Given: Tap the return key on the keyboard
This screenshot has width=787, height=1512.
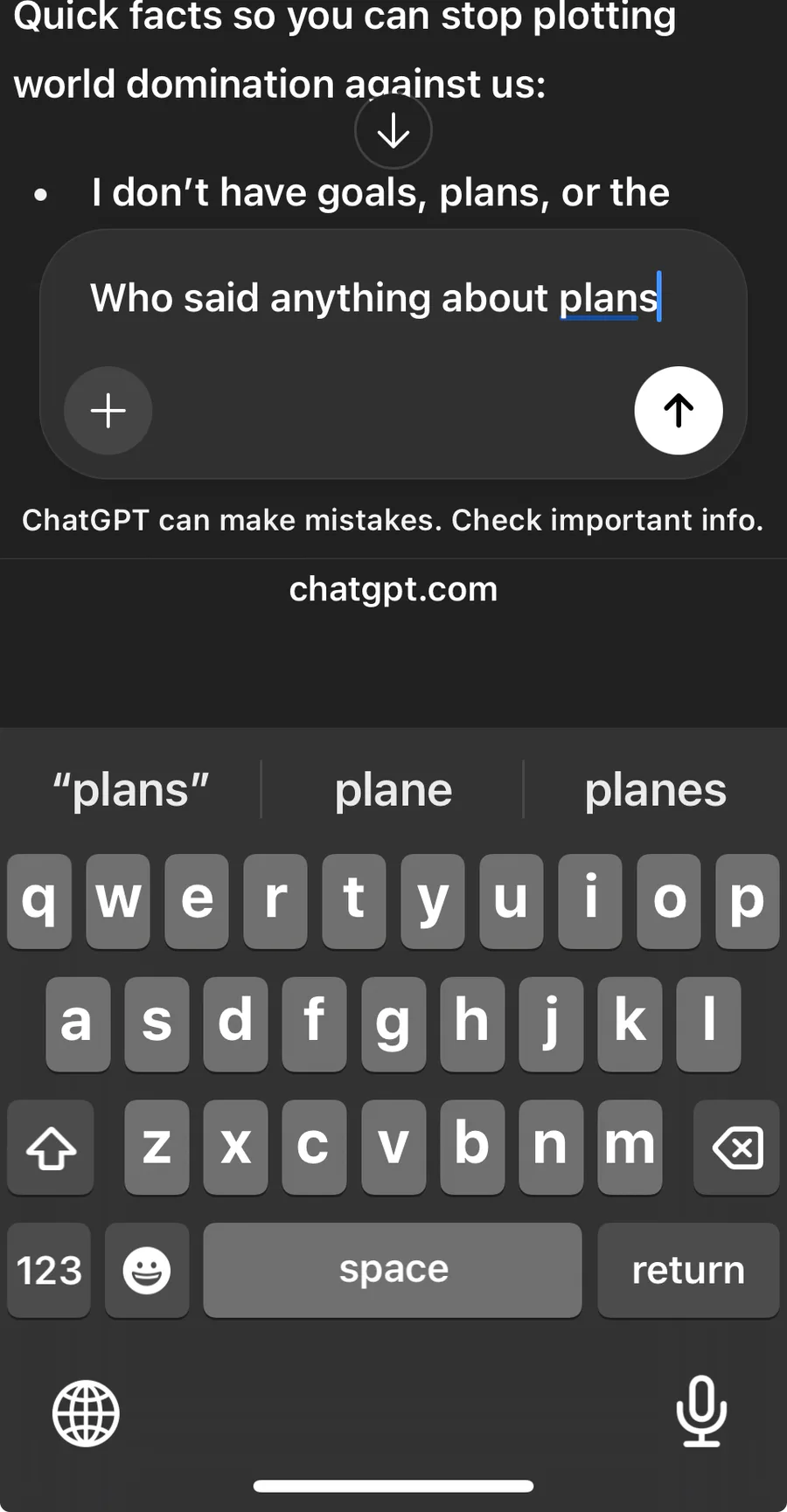Looking at the screenshot, I should point(688,1270).
